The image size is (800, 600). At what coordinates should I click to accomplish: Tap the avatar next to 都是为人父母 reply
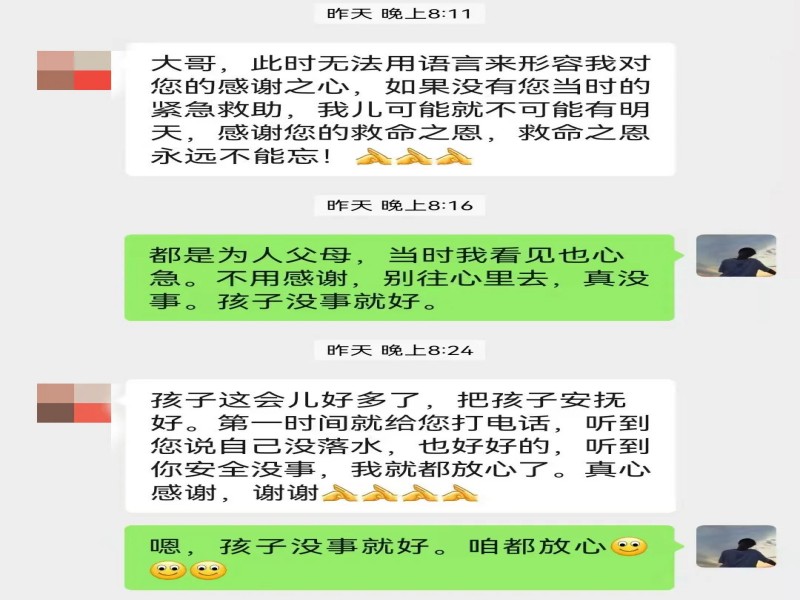[x=736, y=256]
